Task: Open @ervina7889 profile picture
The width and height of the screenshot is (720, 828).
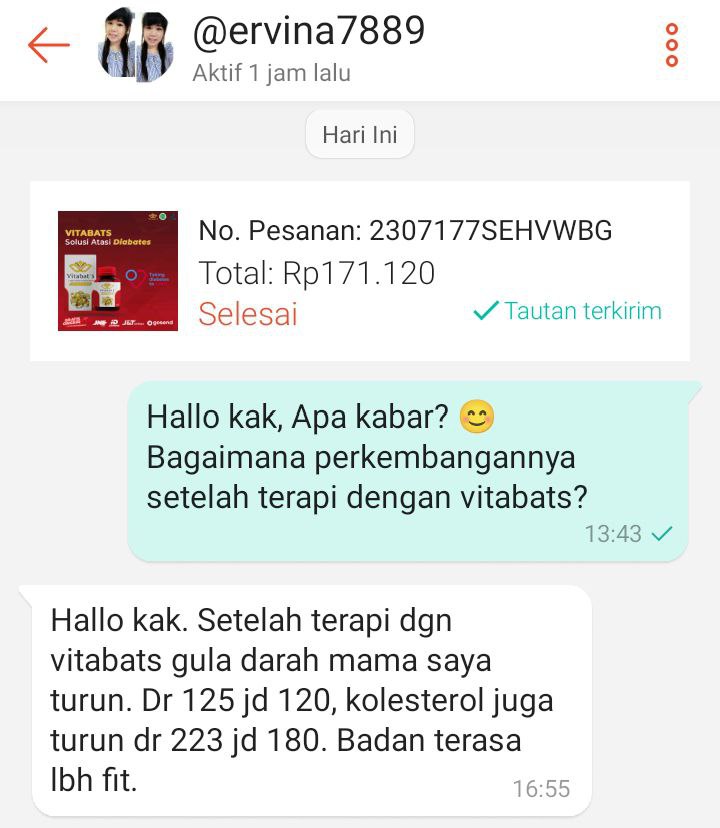Action: 136,46
